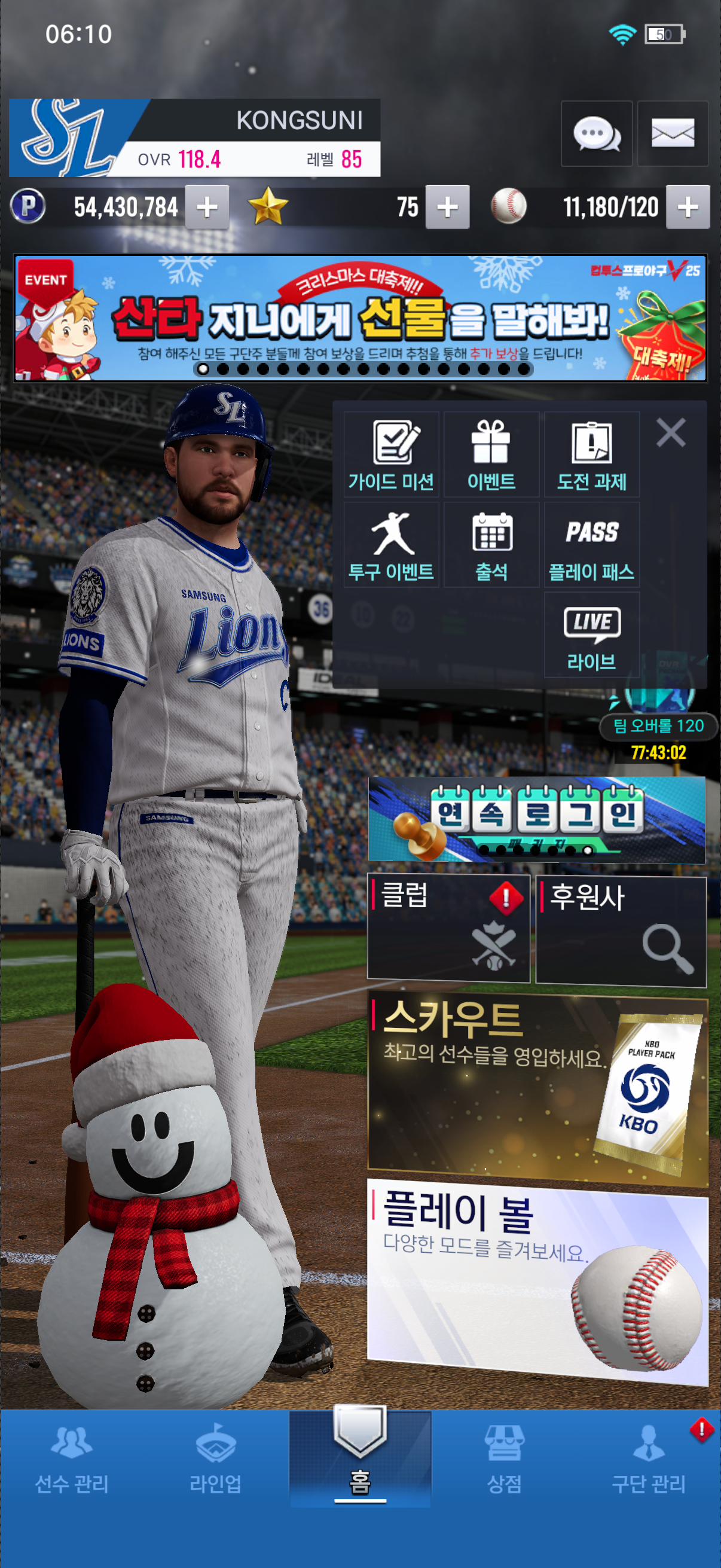Add more stars with the plus button

pos(447,207)
